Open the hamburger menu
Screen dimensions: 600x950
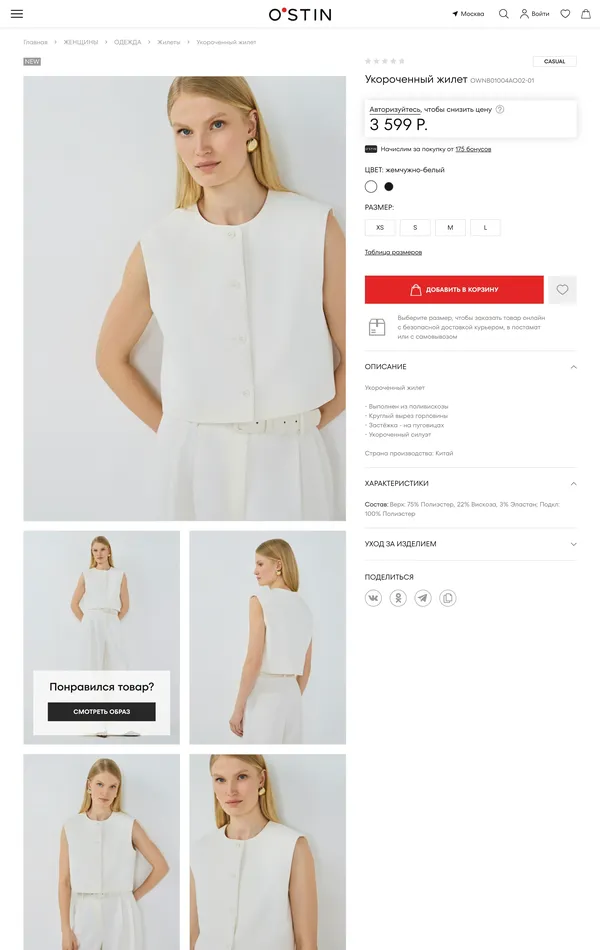tap(17, 14)
